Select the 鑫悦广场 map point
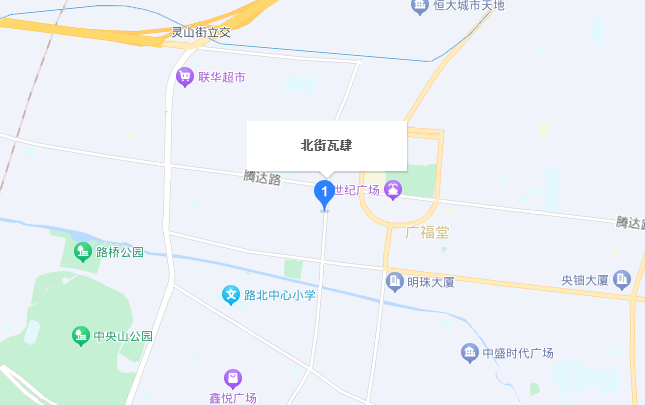The image size is (645, 405). tap(233, 379)
